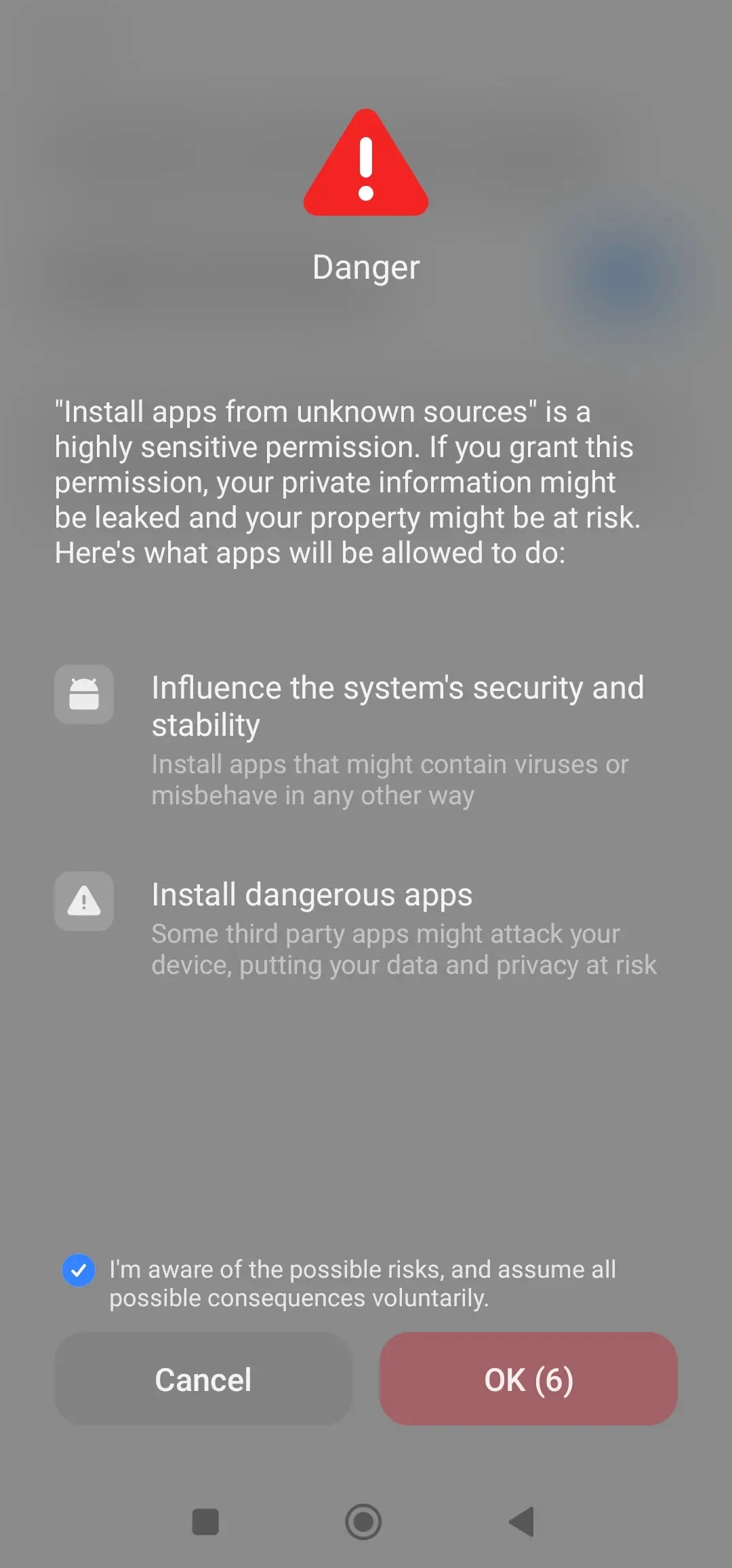Click the warning icon next to Install dangerous apps
This screenshot has height=1568, width=732.
pos(83,902)
